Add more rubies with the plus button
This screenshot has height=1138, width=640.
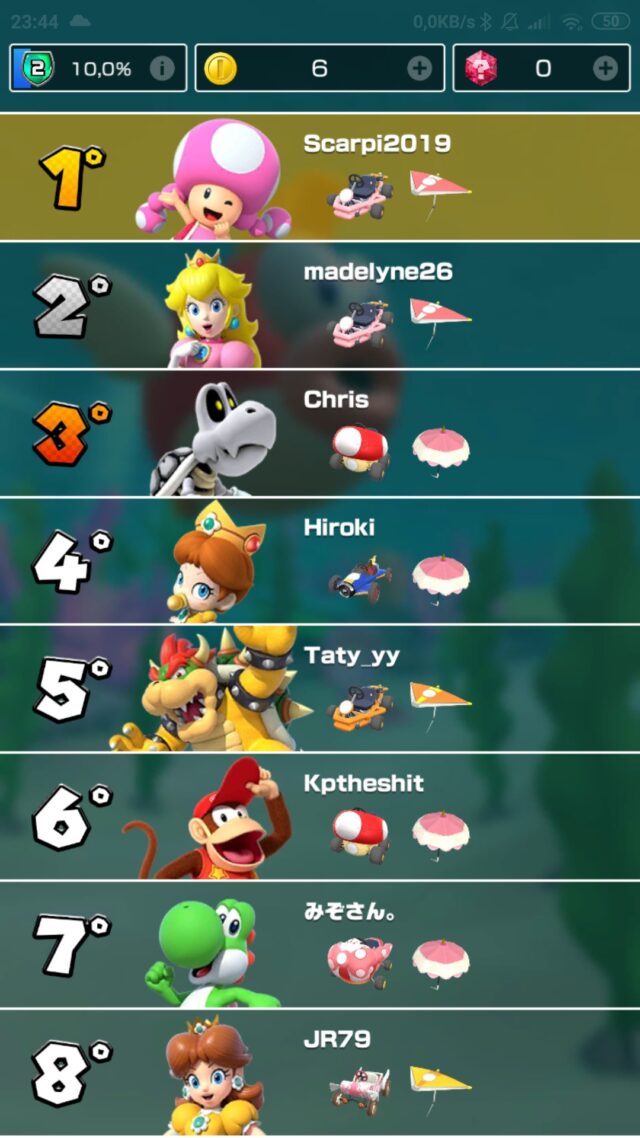pyautogui.click(x=605, y=68)
